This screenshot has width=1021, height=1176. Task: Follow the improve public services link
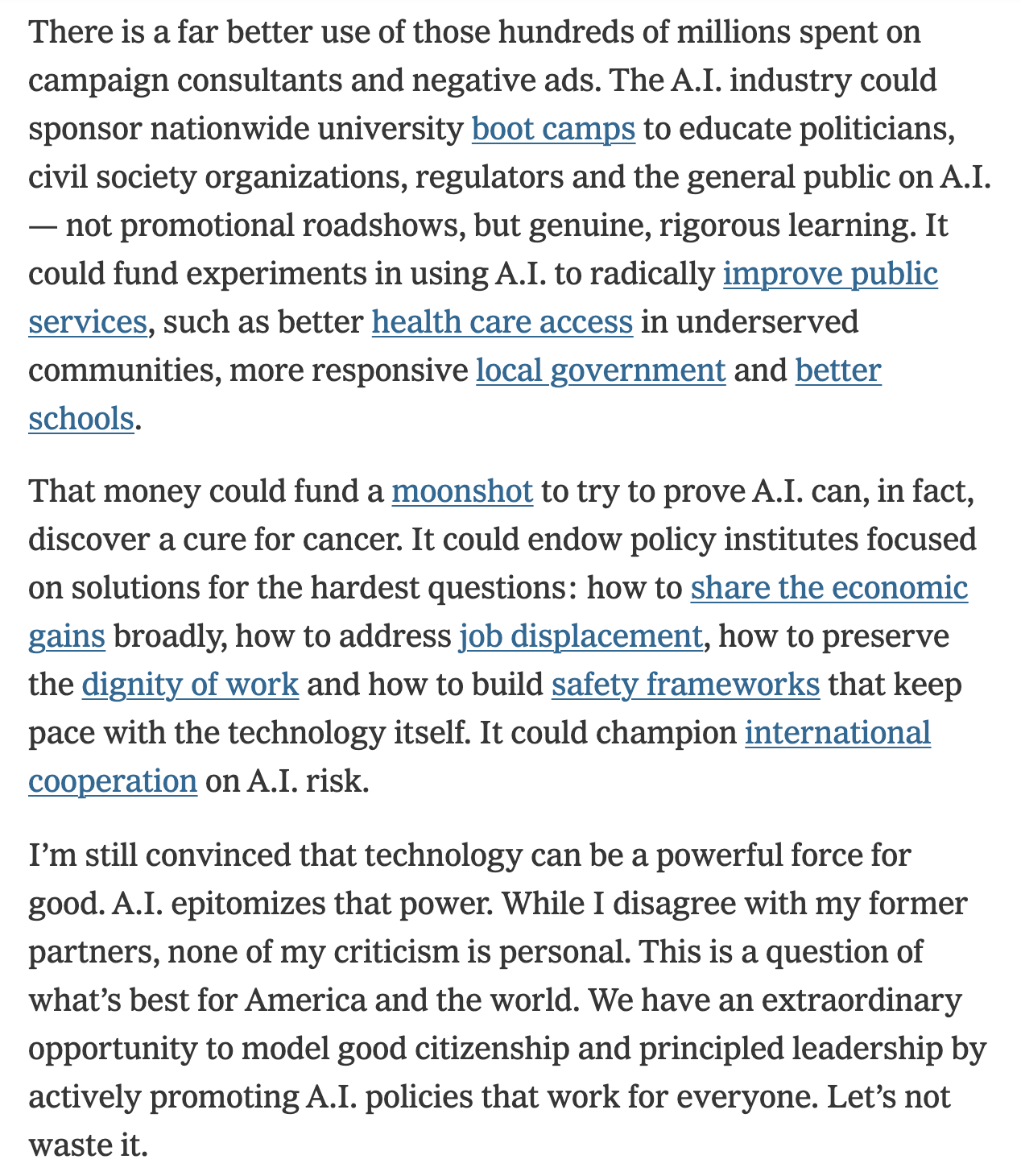pos(830,274)
